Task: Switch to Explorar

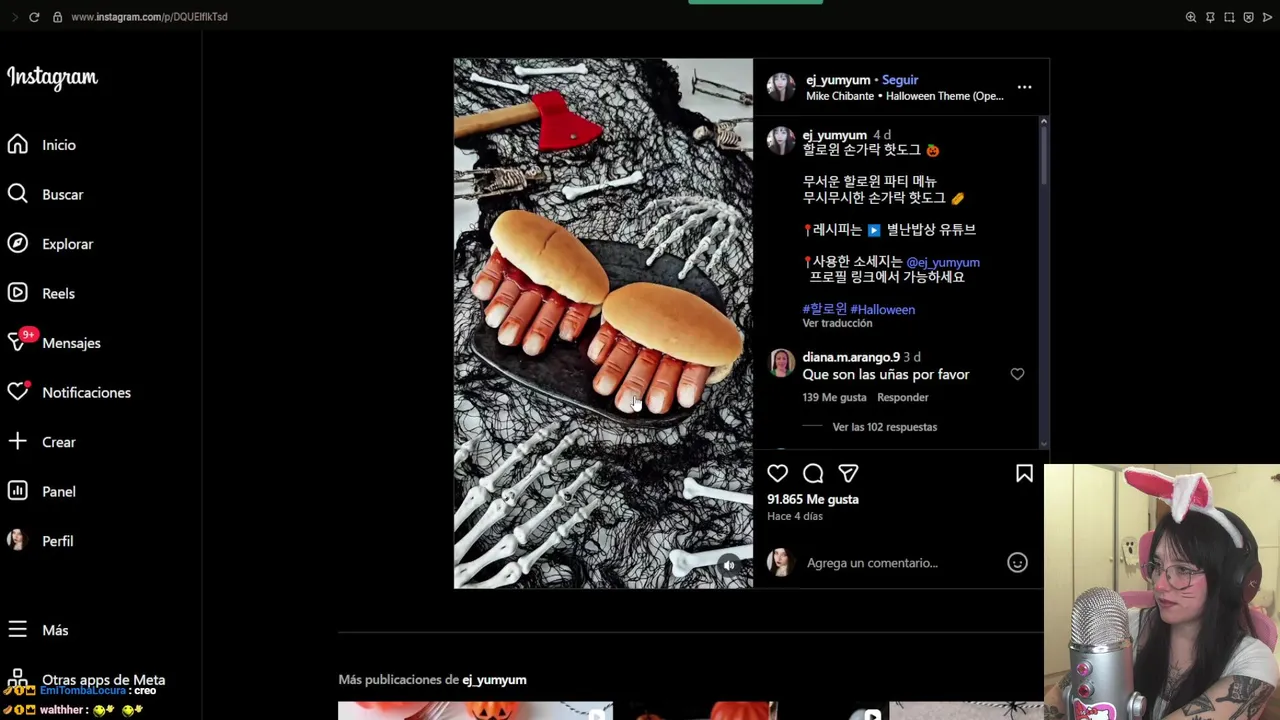Action: pos(67,244)
